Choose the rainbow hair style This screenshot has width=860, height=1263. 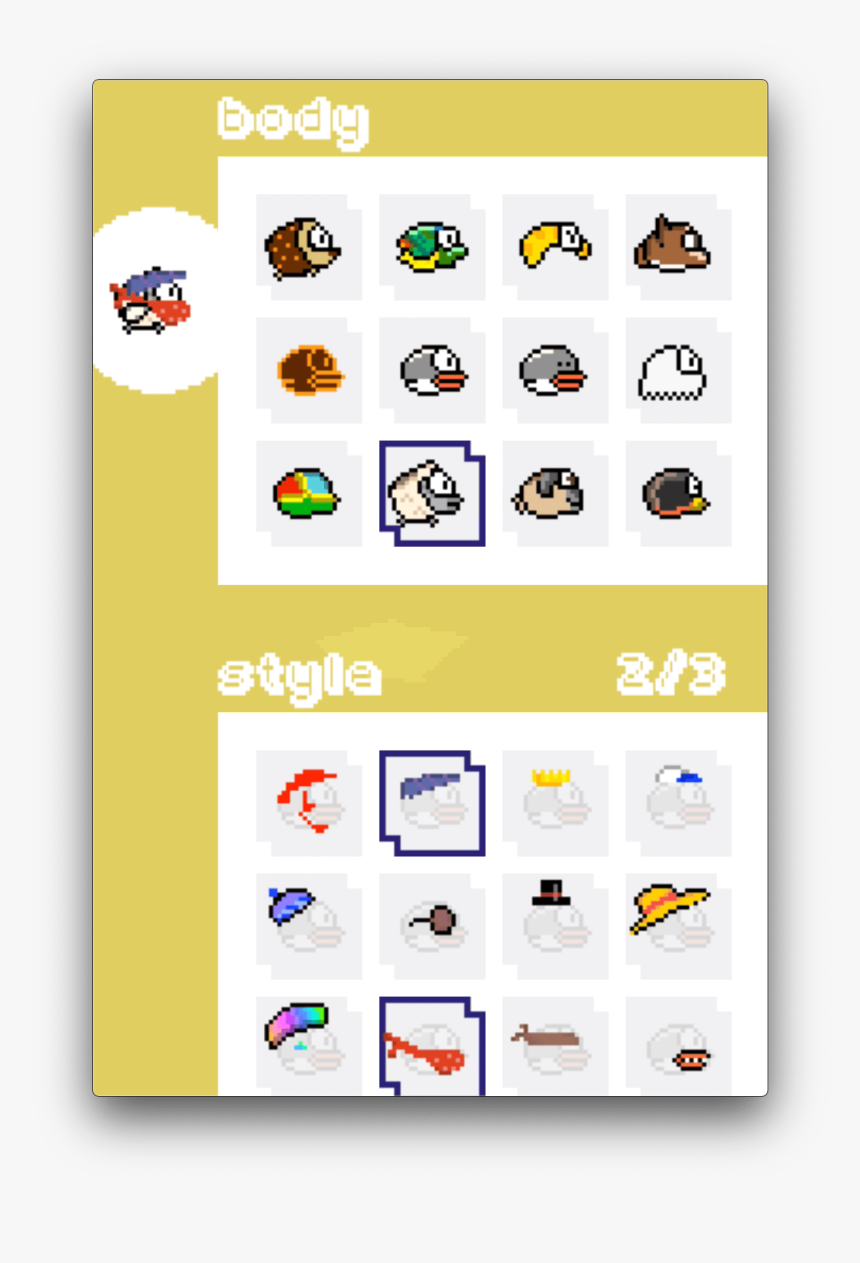(x=308, y=1045)
